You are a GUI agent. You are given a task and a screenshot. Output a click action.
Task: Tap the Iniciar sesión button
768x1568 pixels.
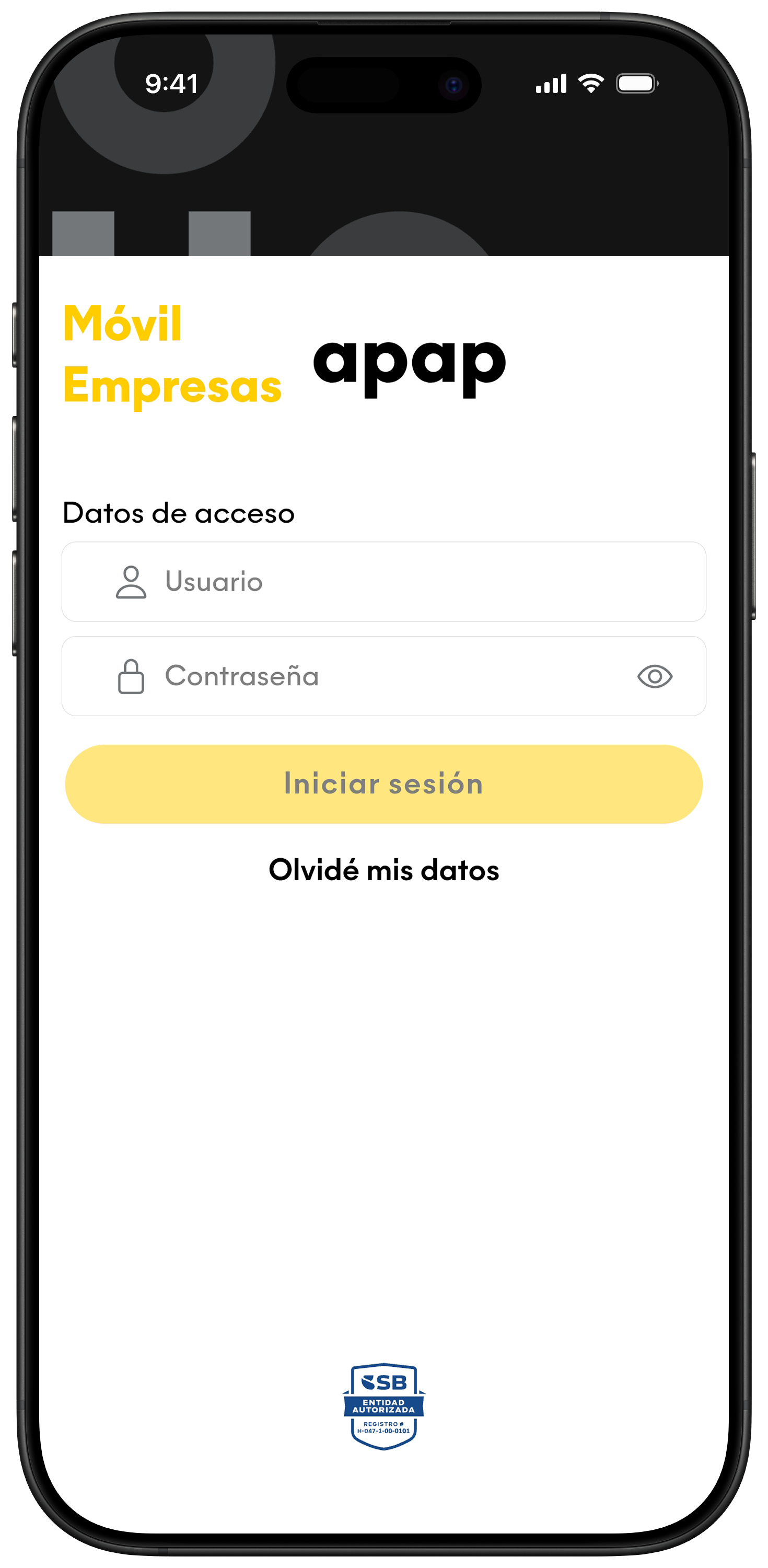(383, 784)
